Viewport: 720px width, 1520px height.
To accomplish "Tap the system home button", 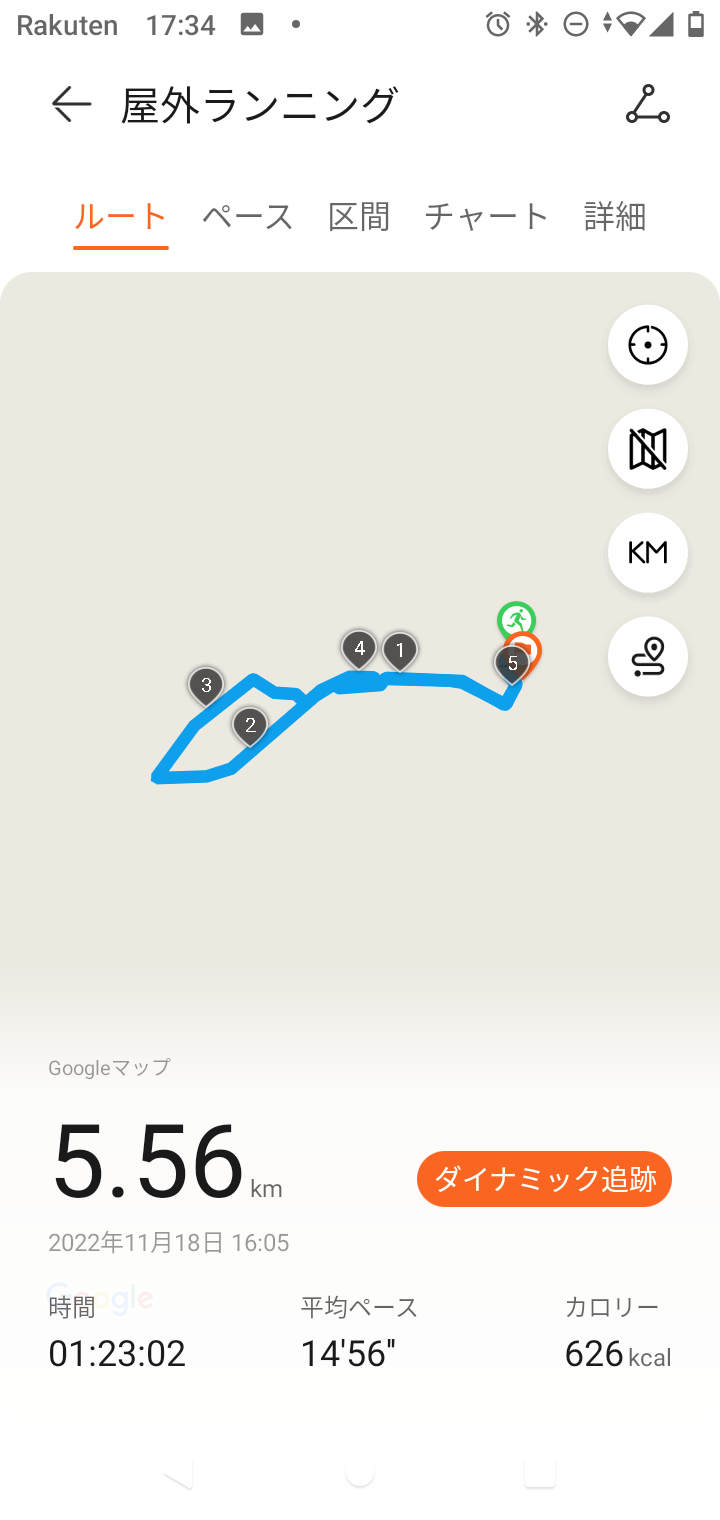I will click(360, 1473).
